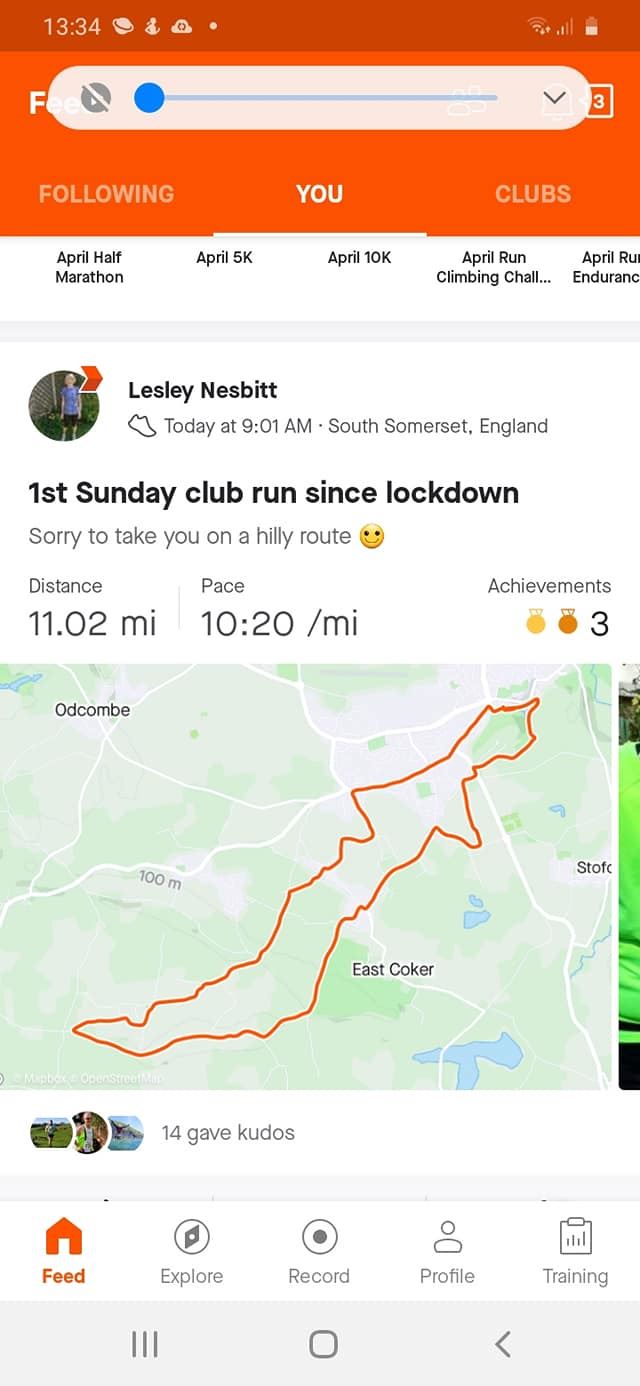View the run route map
640x1386 pixels.
[x=305, y=875]
